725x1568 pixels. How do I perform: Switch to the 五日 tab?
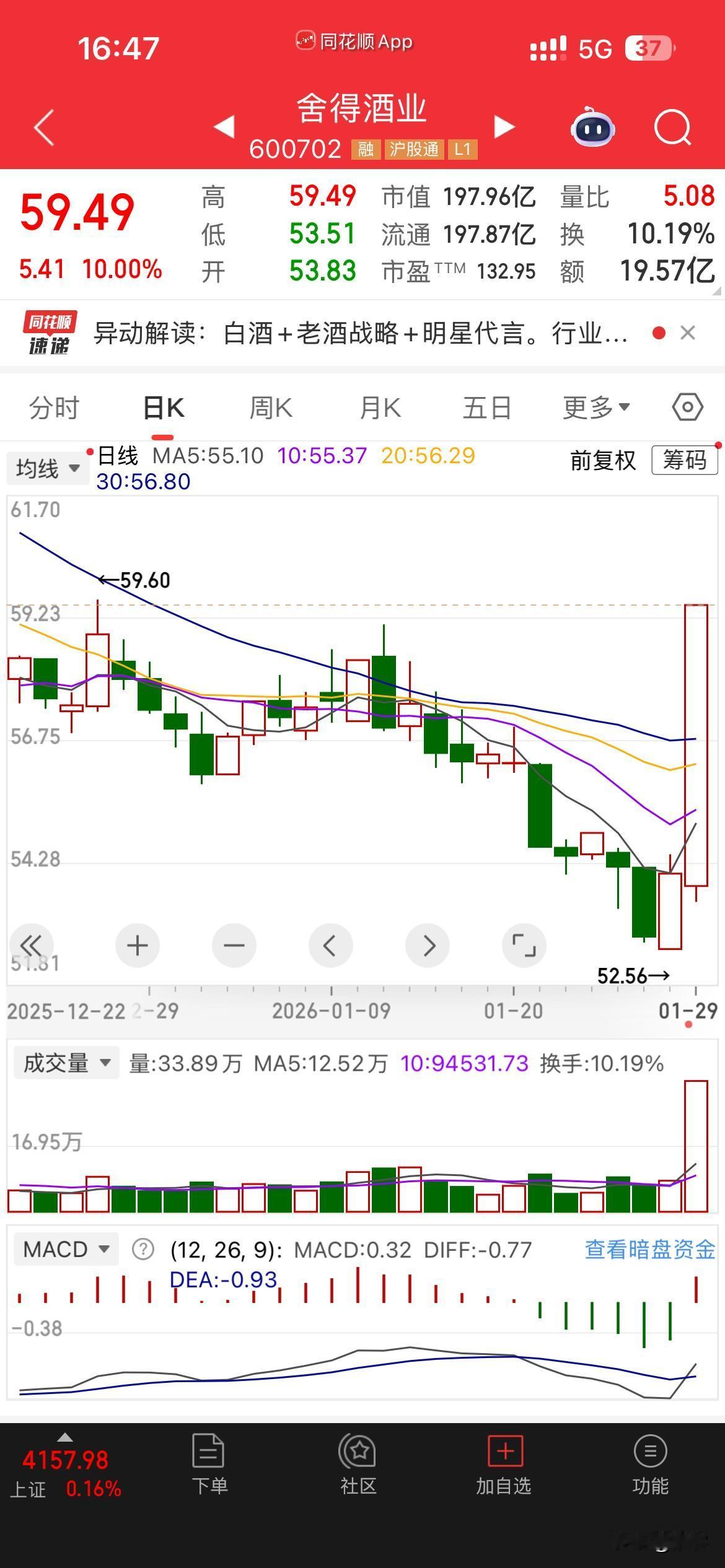(x=487, y=408)
